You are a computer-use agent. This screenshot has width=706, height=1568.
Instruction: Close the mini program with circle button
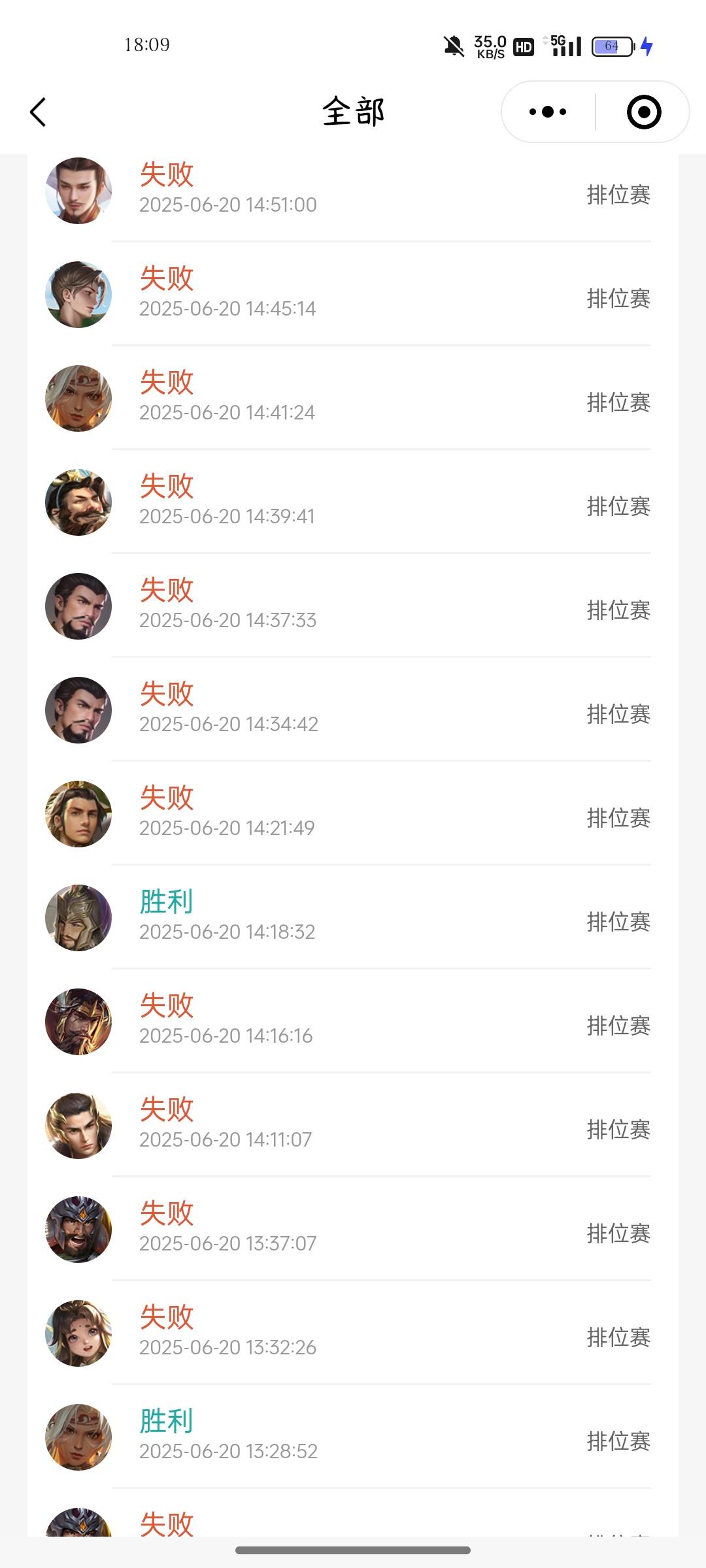pyautogui.click(x=643, y=112)
